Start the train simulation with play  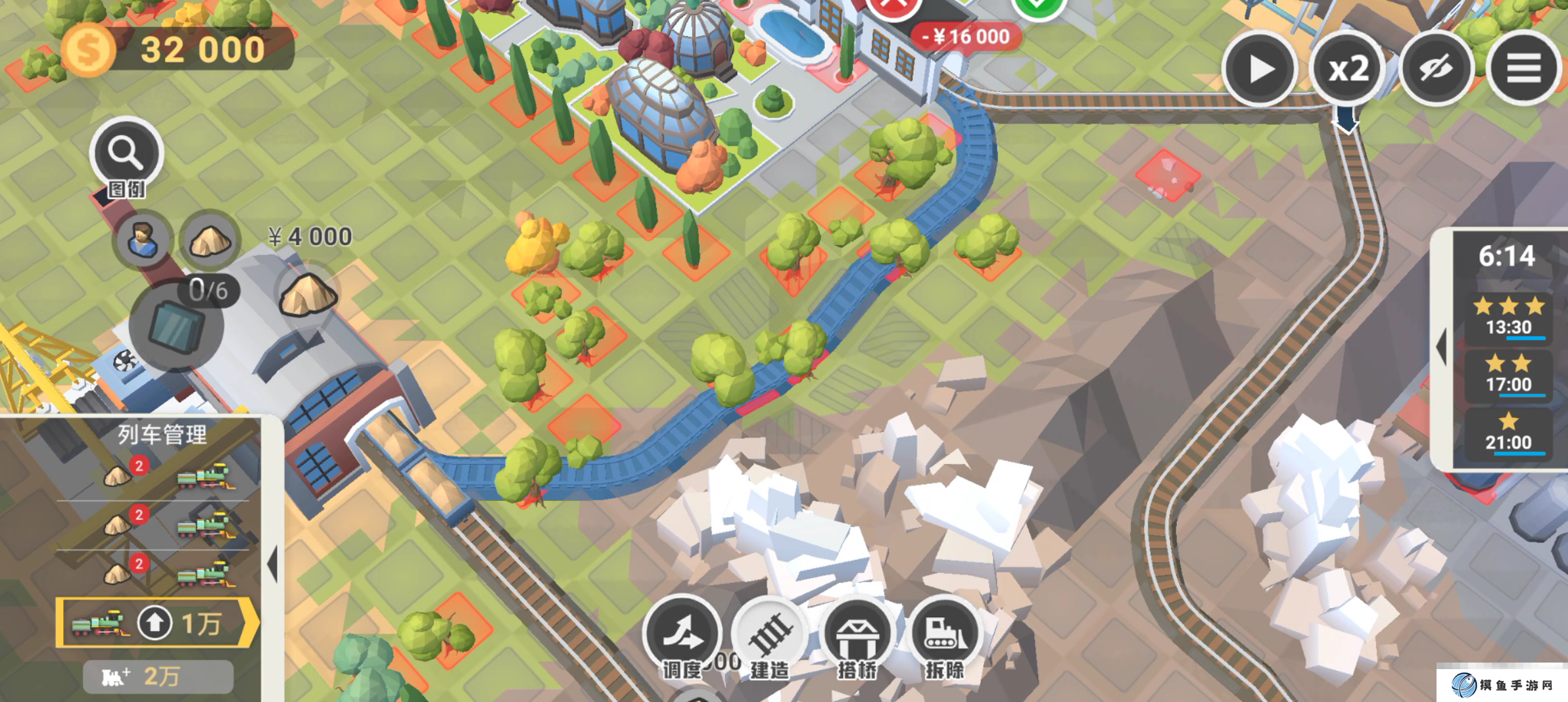coord(1259,69)
